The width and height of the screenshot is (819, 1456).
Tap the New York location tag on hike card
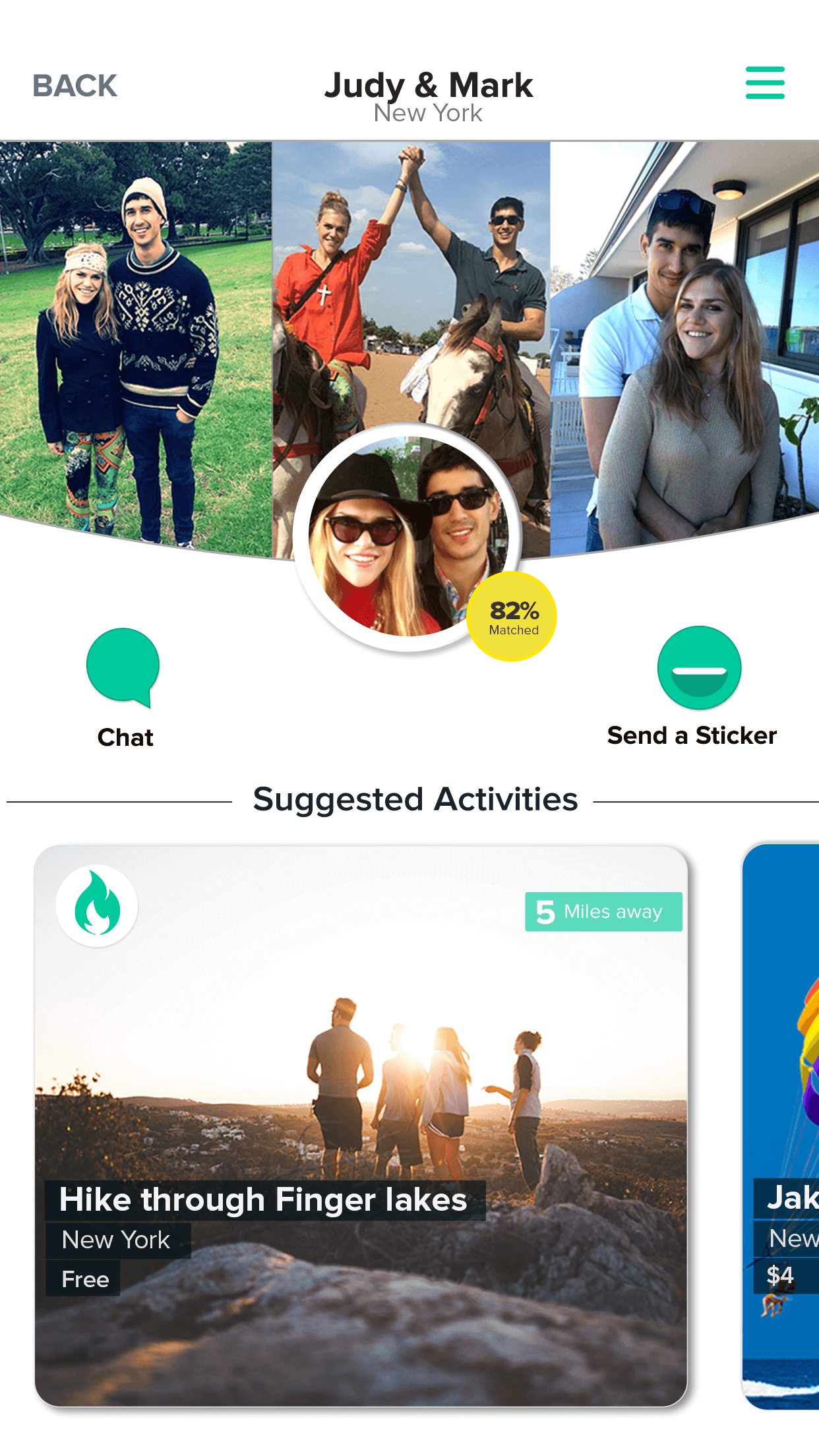pyautogui.click(x=116, y=1239)
